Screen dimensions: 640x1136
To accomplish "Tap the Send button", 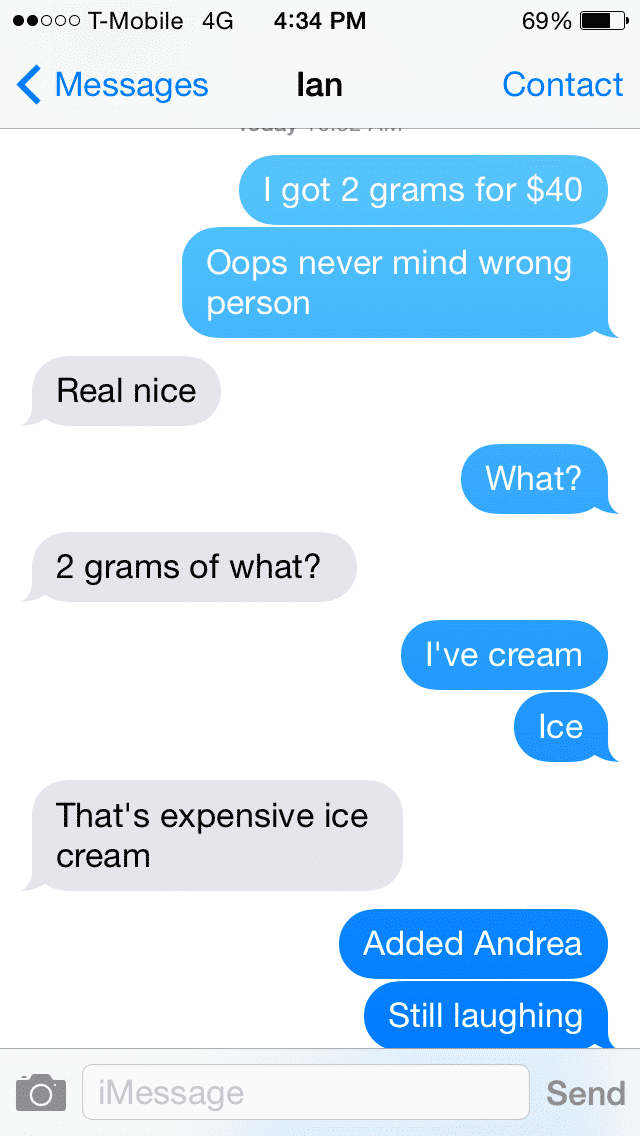I will coord(585,1093).
